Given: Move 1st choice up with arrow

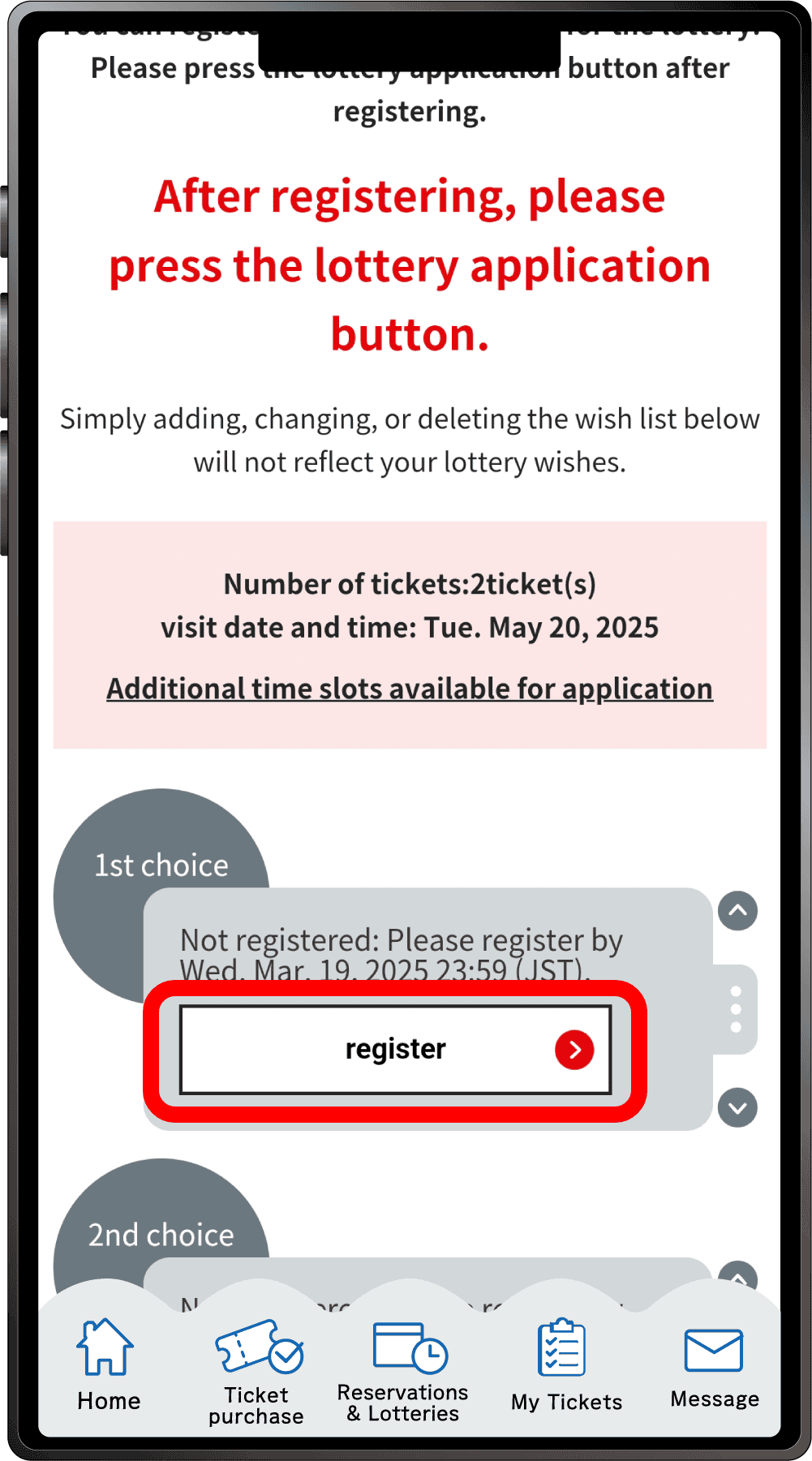Looking at the screenshot, I should pos(737,911).
